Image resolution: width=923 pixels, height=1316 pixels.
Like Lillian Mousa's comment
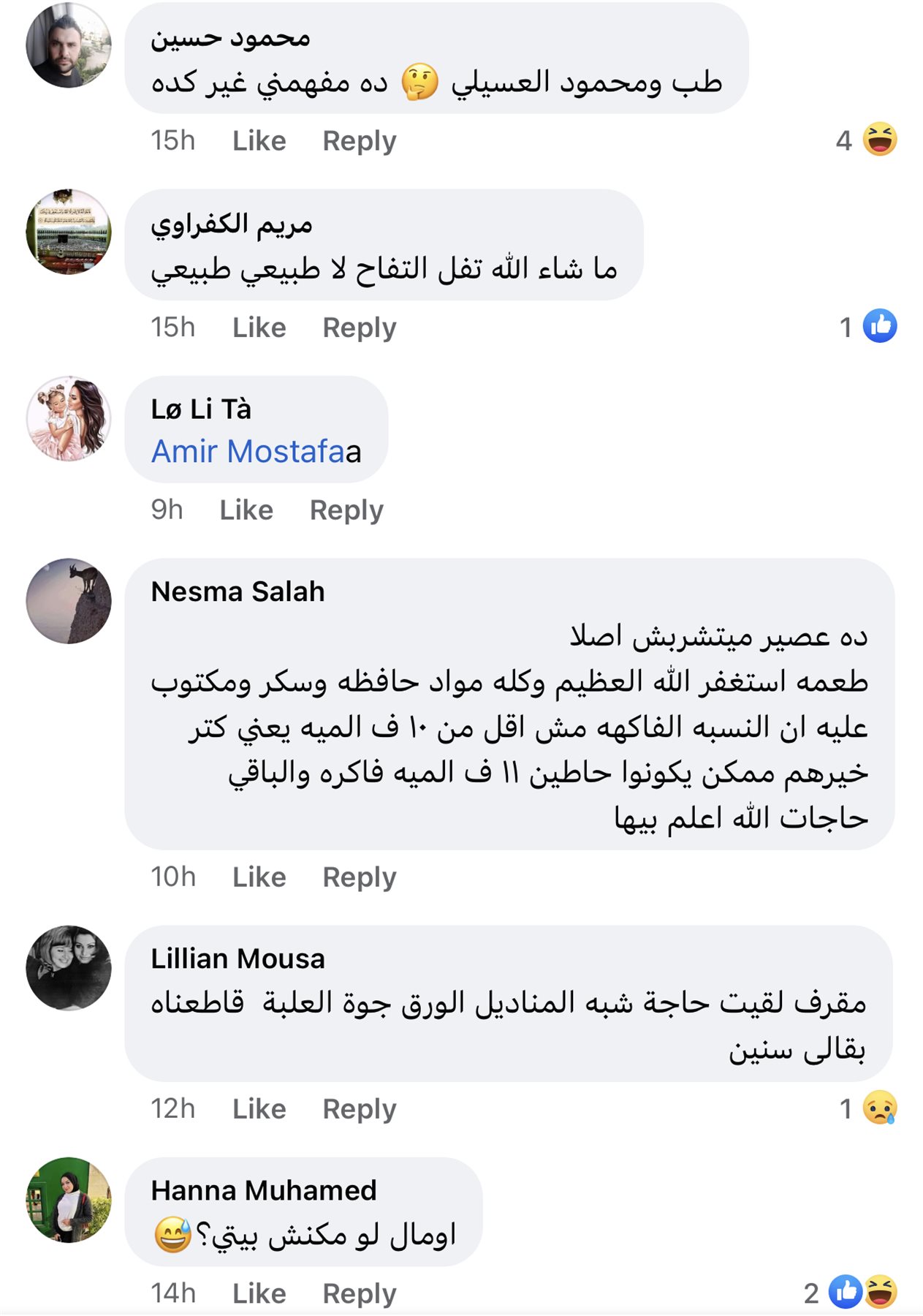point(259,1108)
